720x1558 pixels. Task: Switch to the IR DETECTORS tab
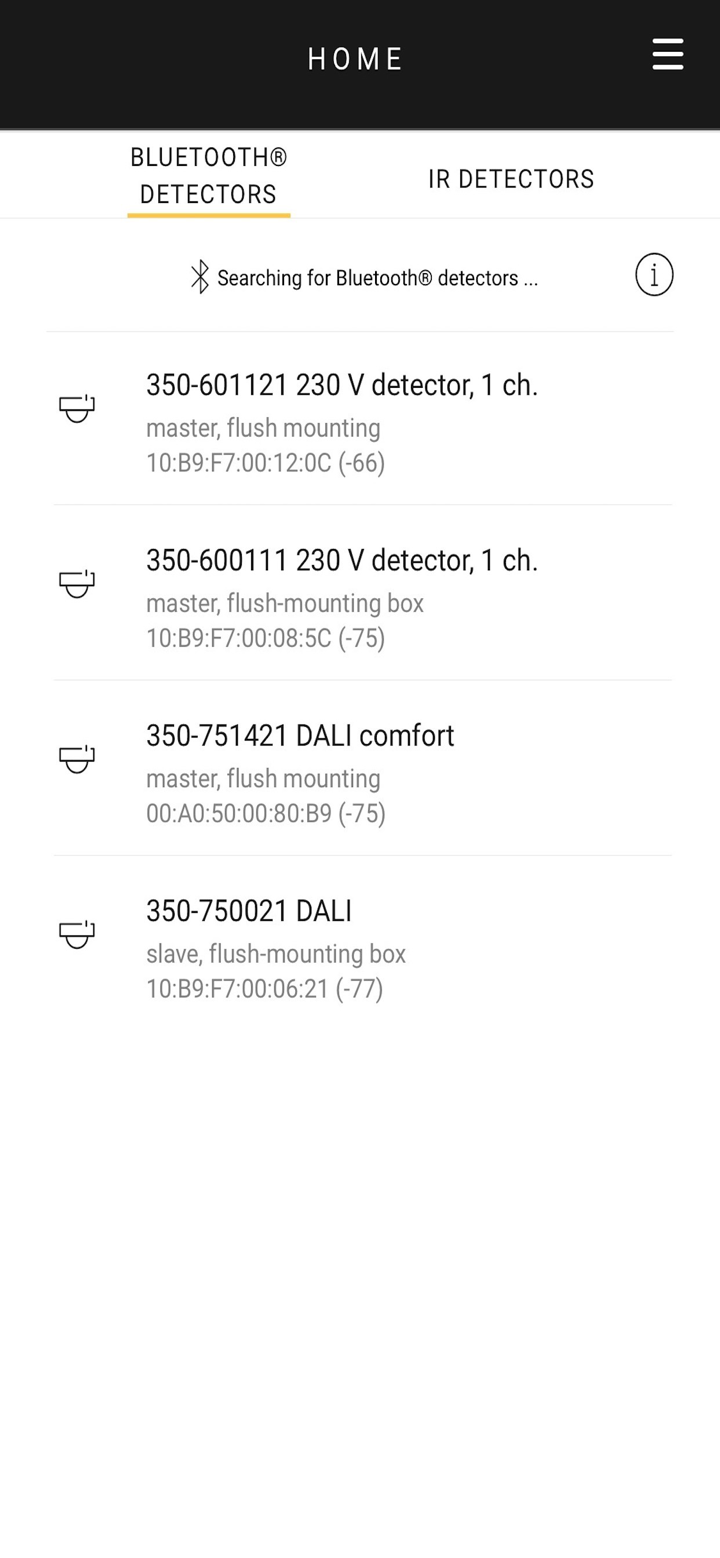click(511, 178)
